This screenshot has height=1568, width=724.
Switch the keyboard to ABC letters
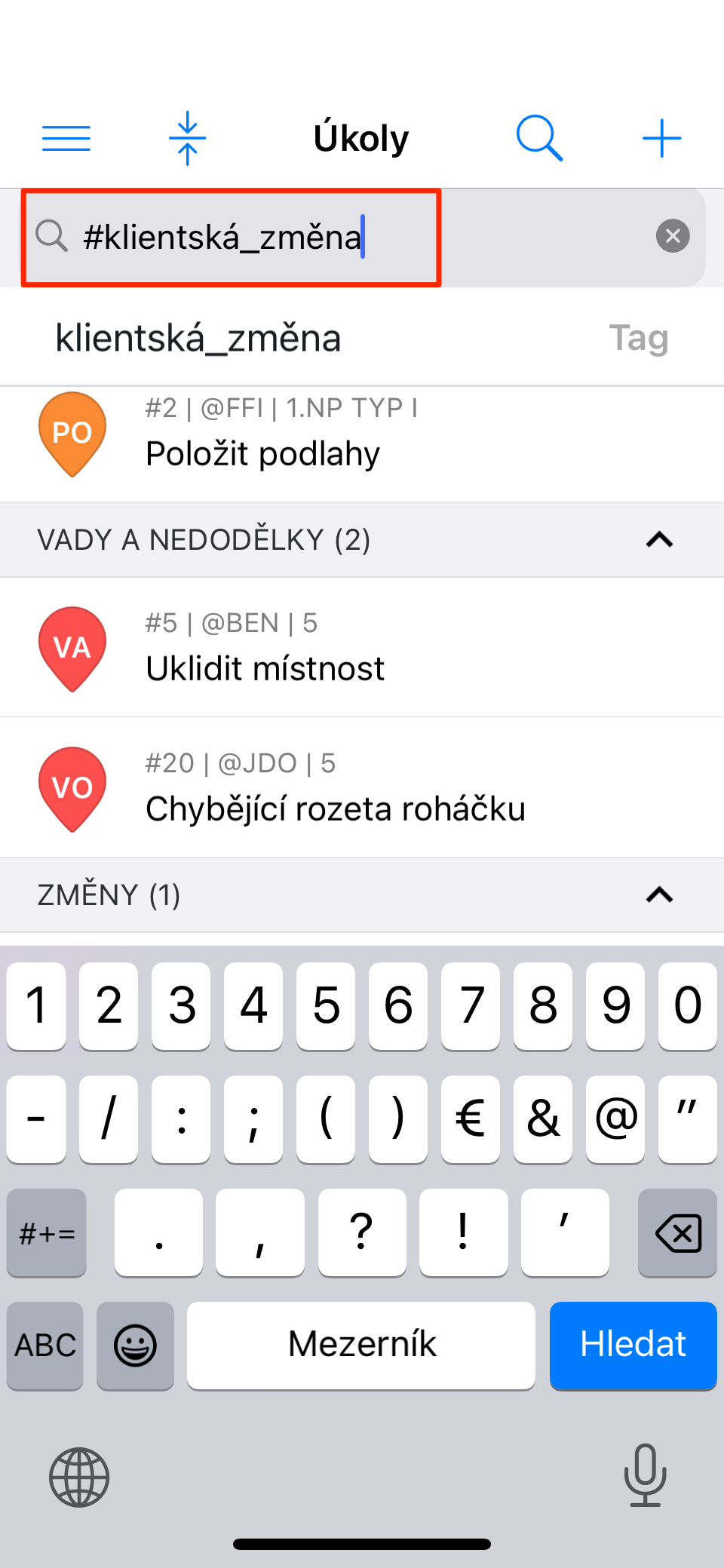coord(45,1345)
